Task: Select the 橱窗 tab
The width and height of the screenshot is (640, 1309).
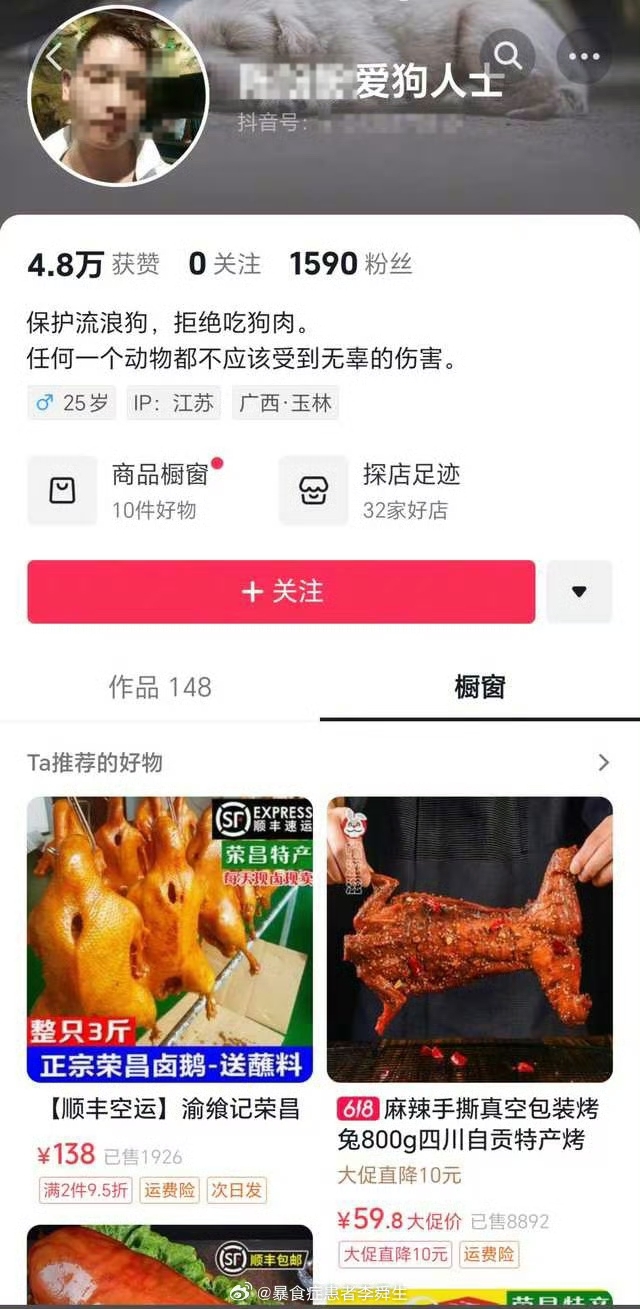Action: 479,687
